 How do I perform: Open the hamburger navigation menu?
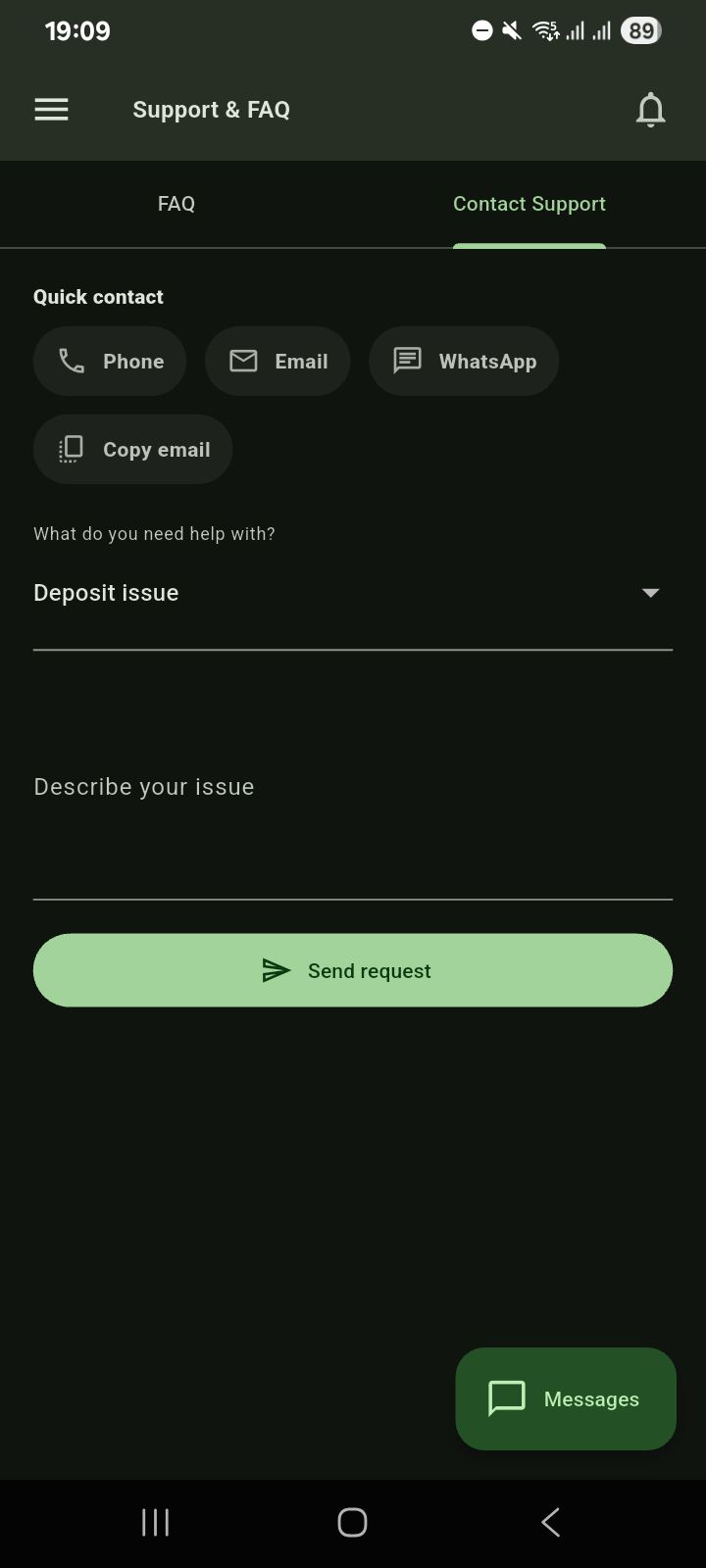click(x=51, y=109)
